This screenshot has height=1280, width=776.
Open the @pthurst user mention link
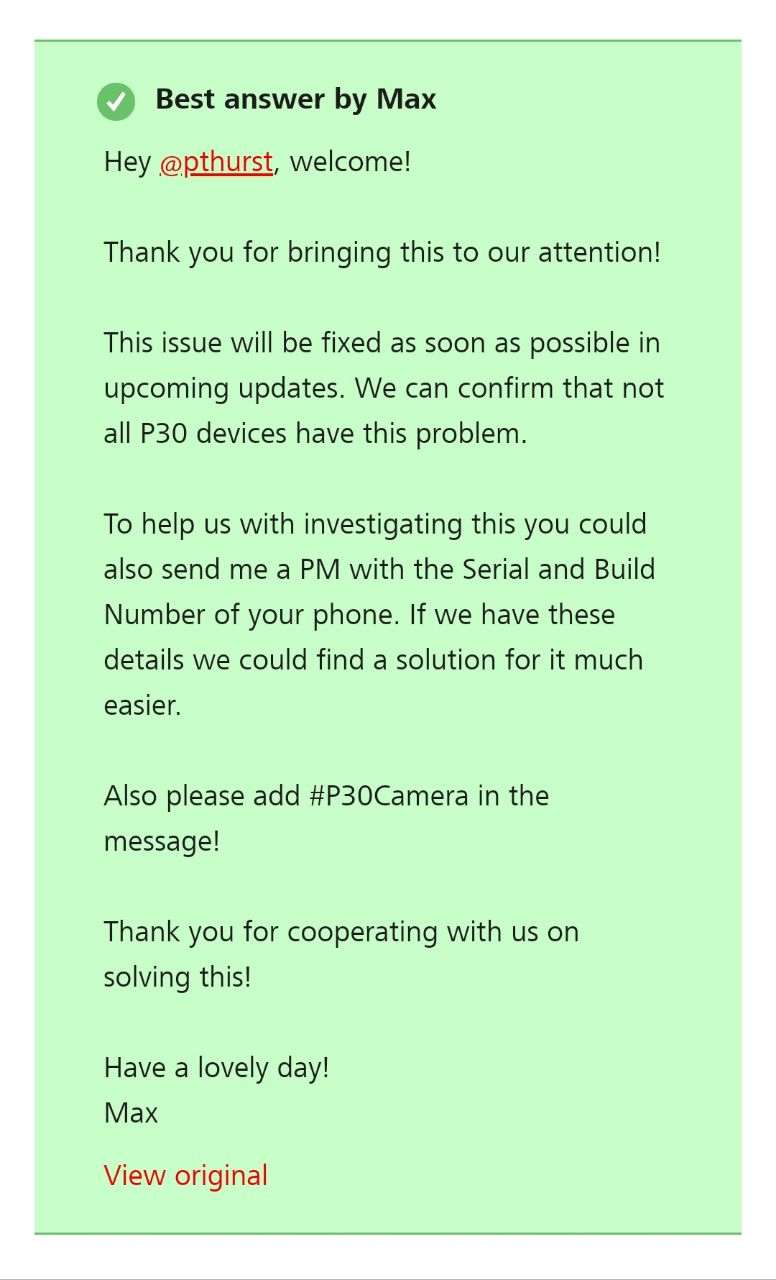click(x=216, y=162)
